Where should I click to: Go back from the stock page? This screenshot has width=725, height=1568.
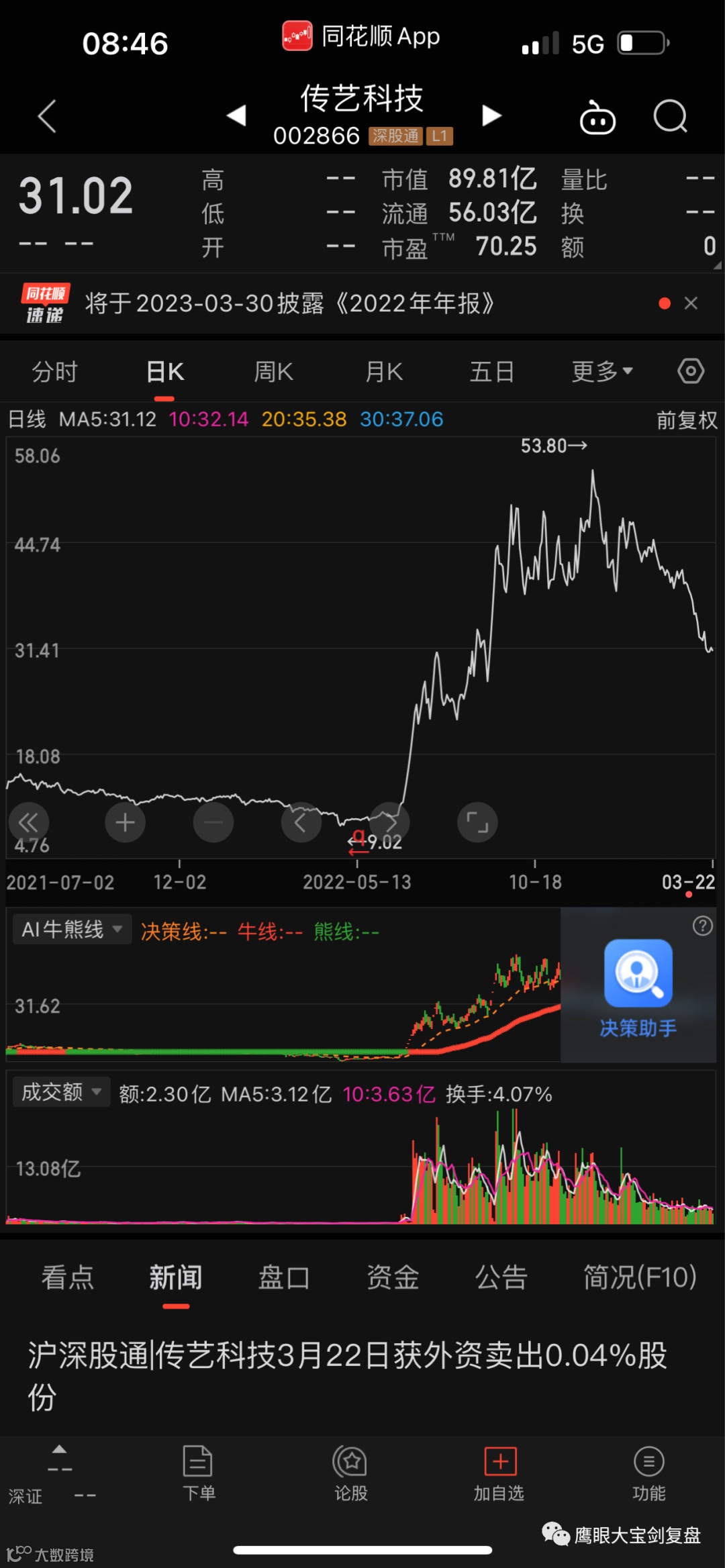[x=47, y=117]
